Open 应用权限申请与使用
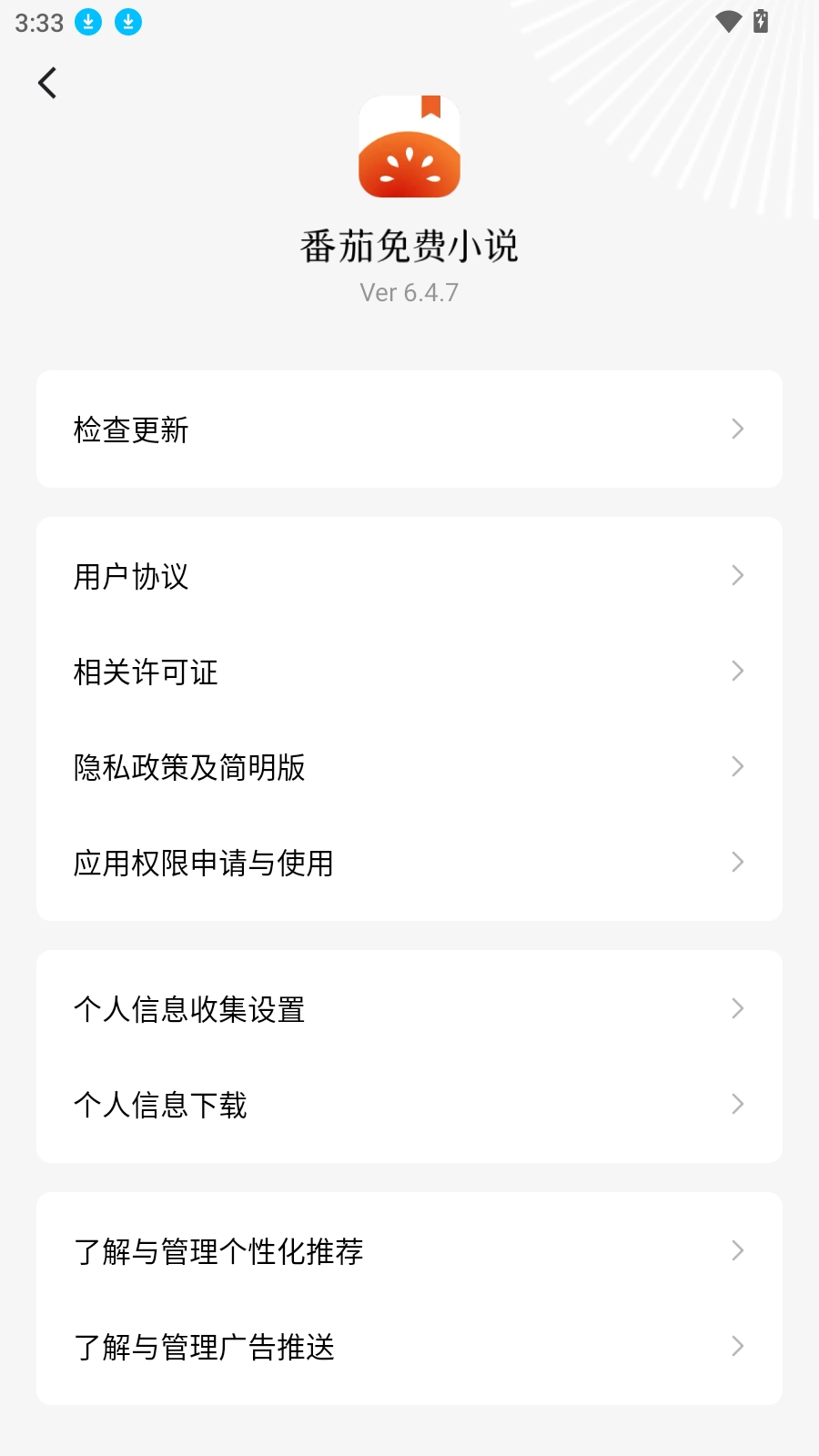Viewport: 819px width, 1456px height. [x=409, y=863]
